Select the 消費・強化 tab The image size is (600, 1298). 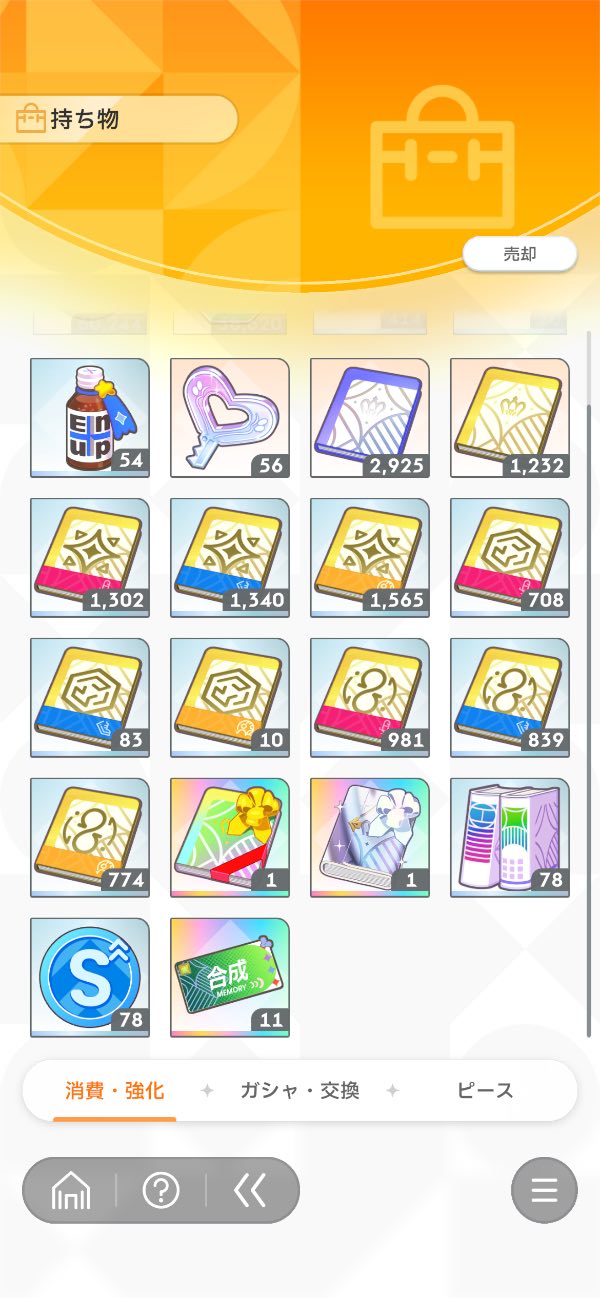[x=114, y=1090]
